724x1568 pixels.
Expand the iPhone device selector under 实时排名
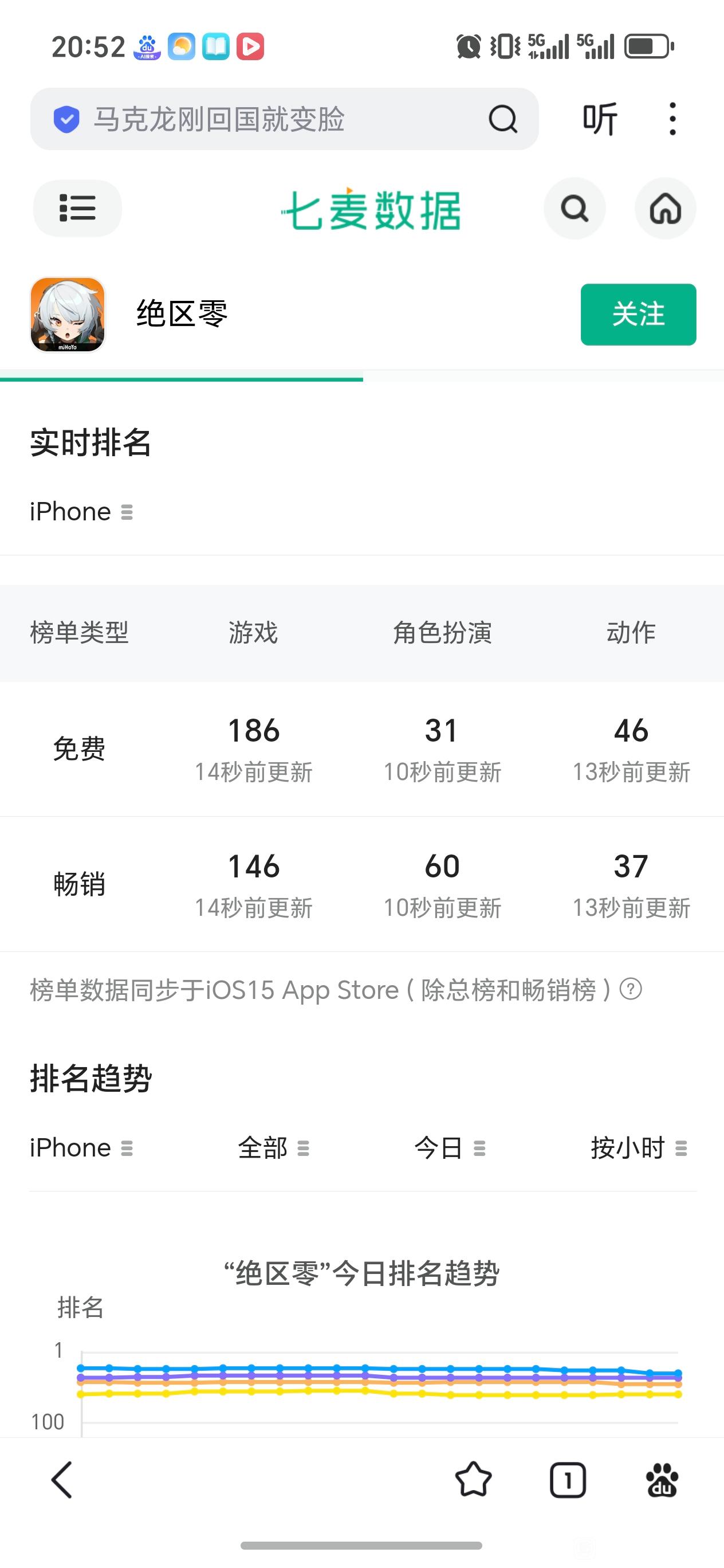(x=81, y=512)
